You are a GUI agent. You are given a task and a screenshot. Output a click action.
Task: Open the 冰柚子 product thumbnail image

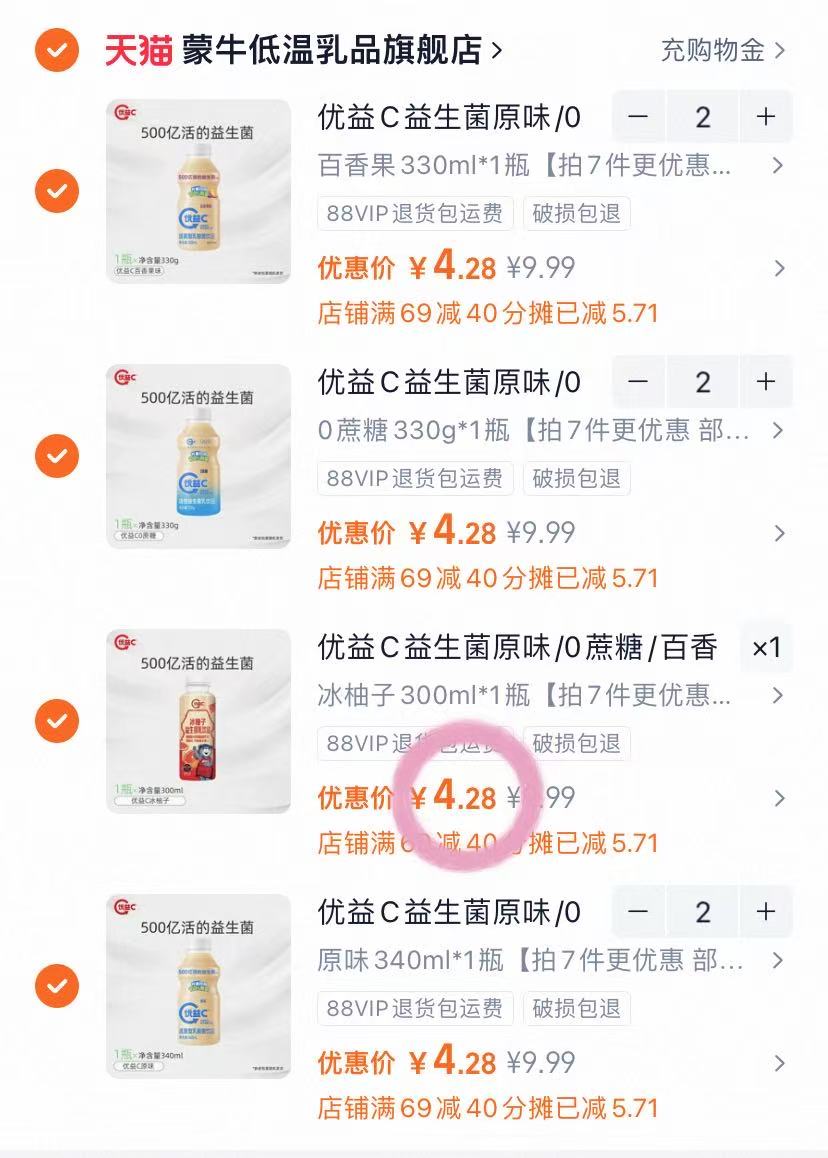(x=198, y=721)
